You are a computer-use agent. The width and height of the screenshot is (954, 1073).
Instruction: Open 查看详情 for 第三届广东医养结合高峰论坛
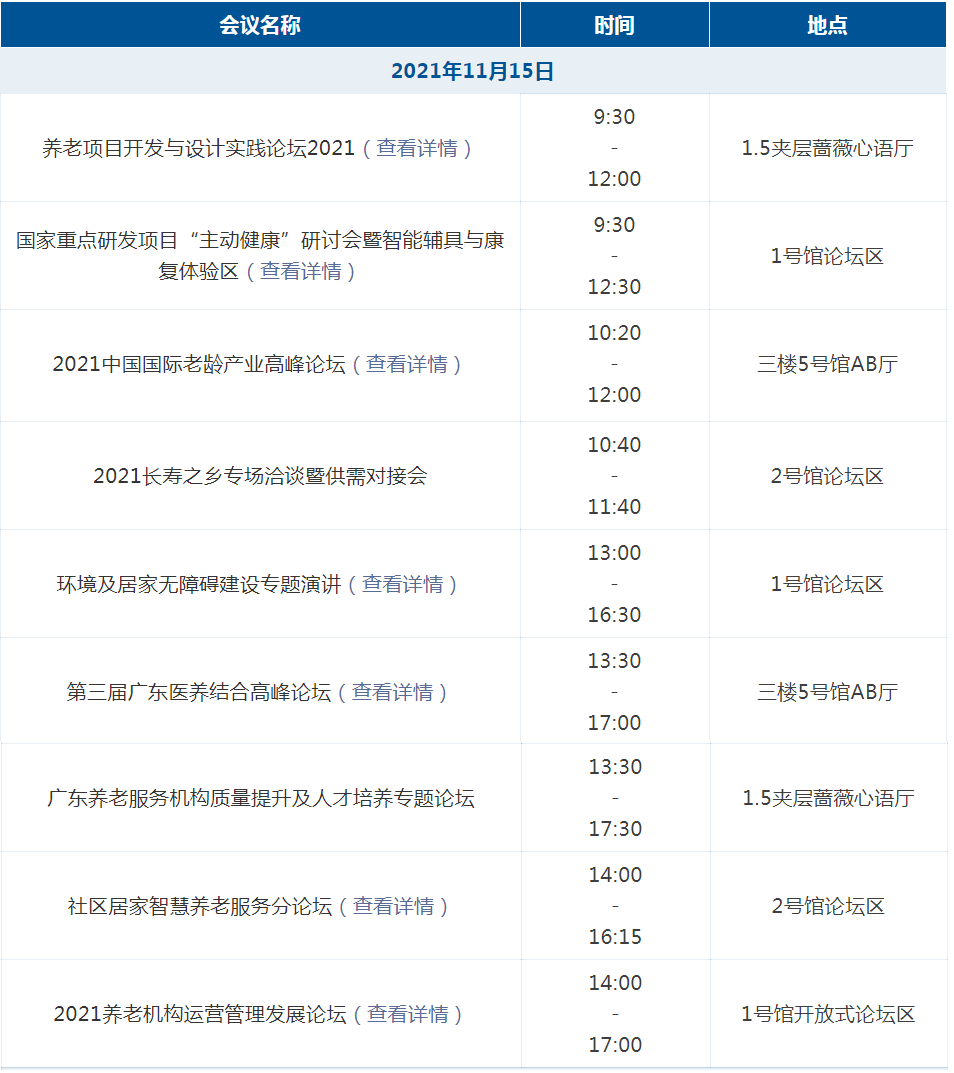392,692
